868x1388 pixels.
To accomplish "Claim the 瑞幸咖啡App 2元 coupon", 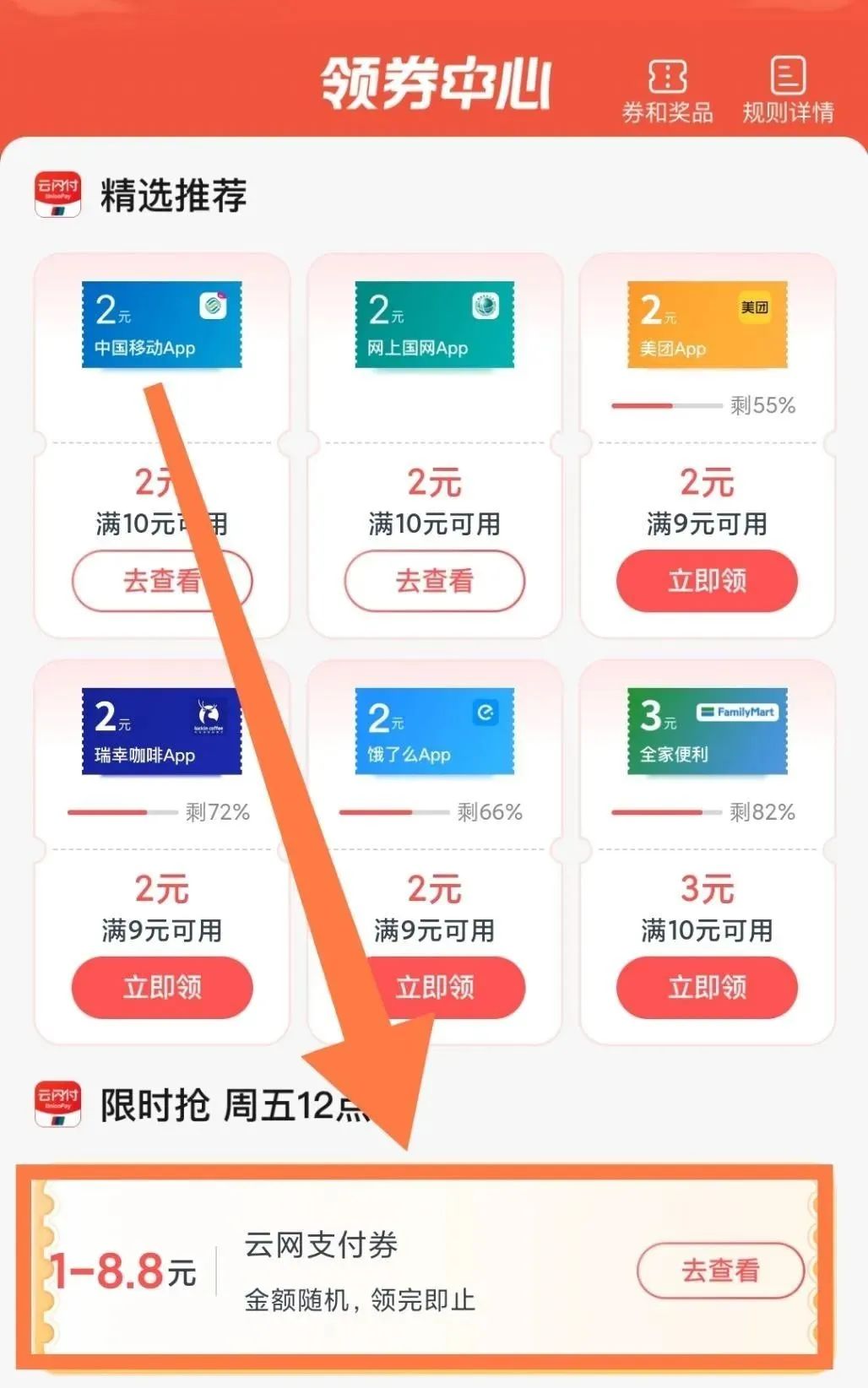I will 161,987.
